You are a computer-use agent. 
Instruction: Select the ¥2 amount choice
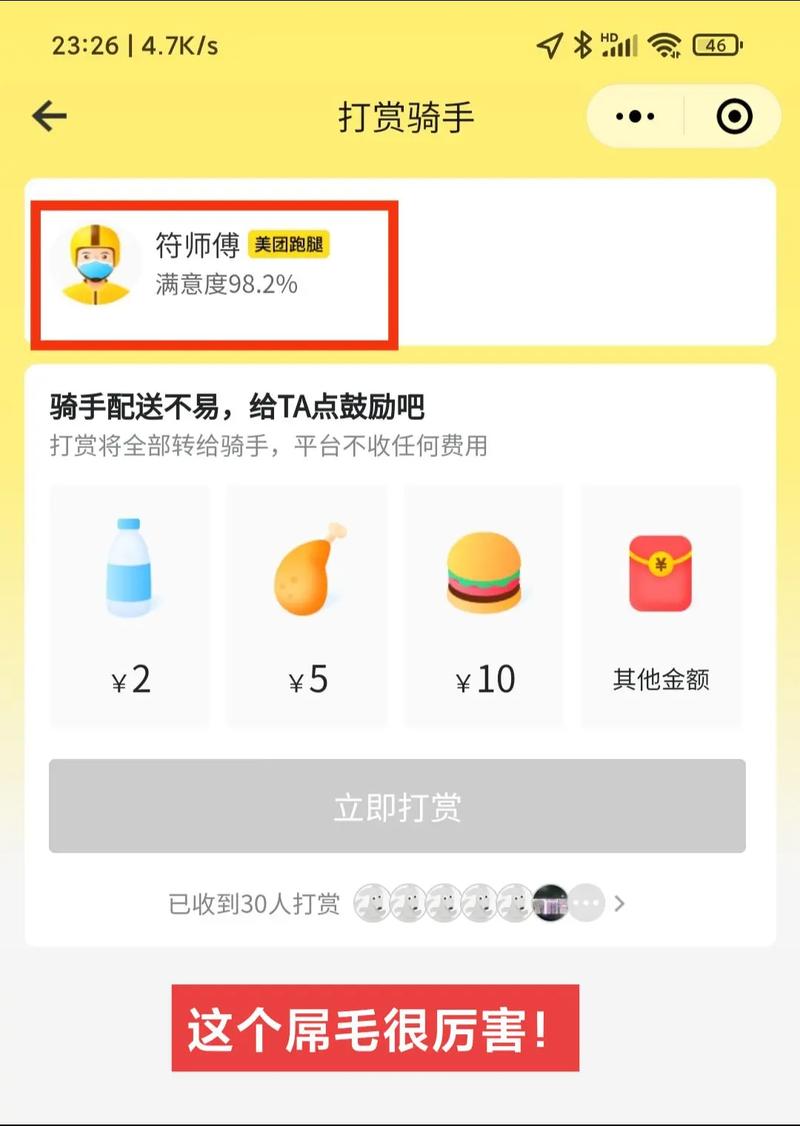point(129,678)
